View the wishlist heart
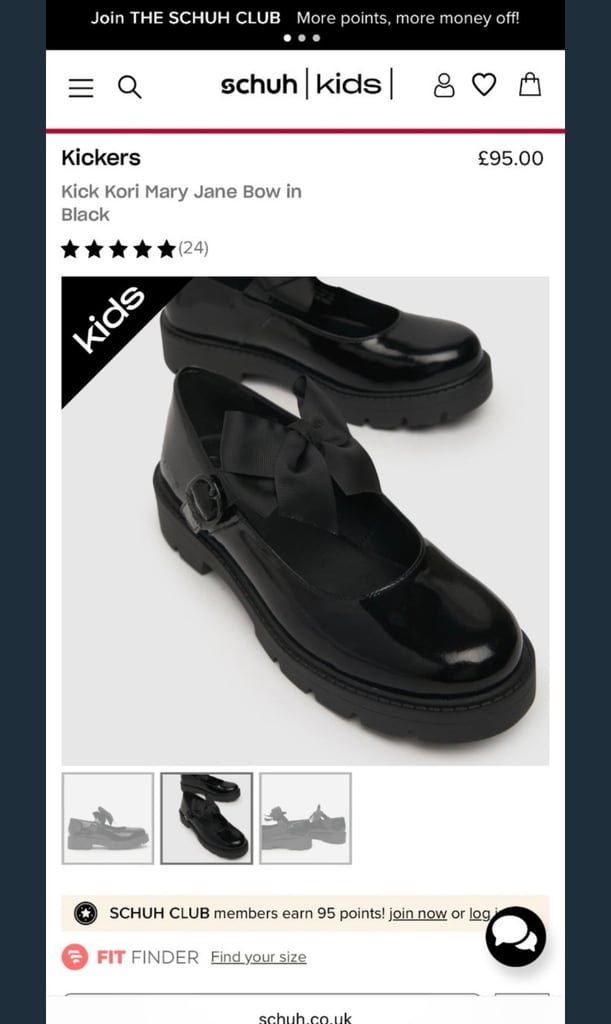This screenshot has width=611, height=1024. (x=484, y=85)
